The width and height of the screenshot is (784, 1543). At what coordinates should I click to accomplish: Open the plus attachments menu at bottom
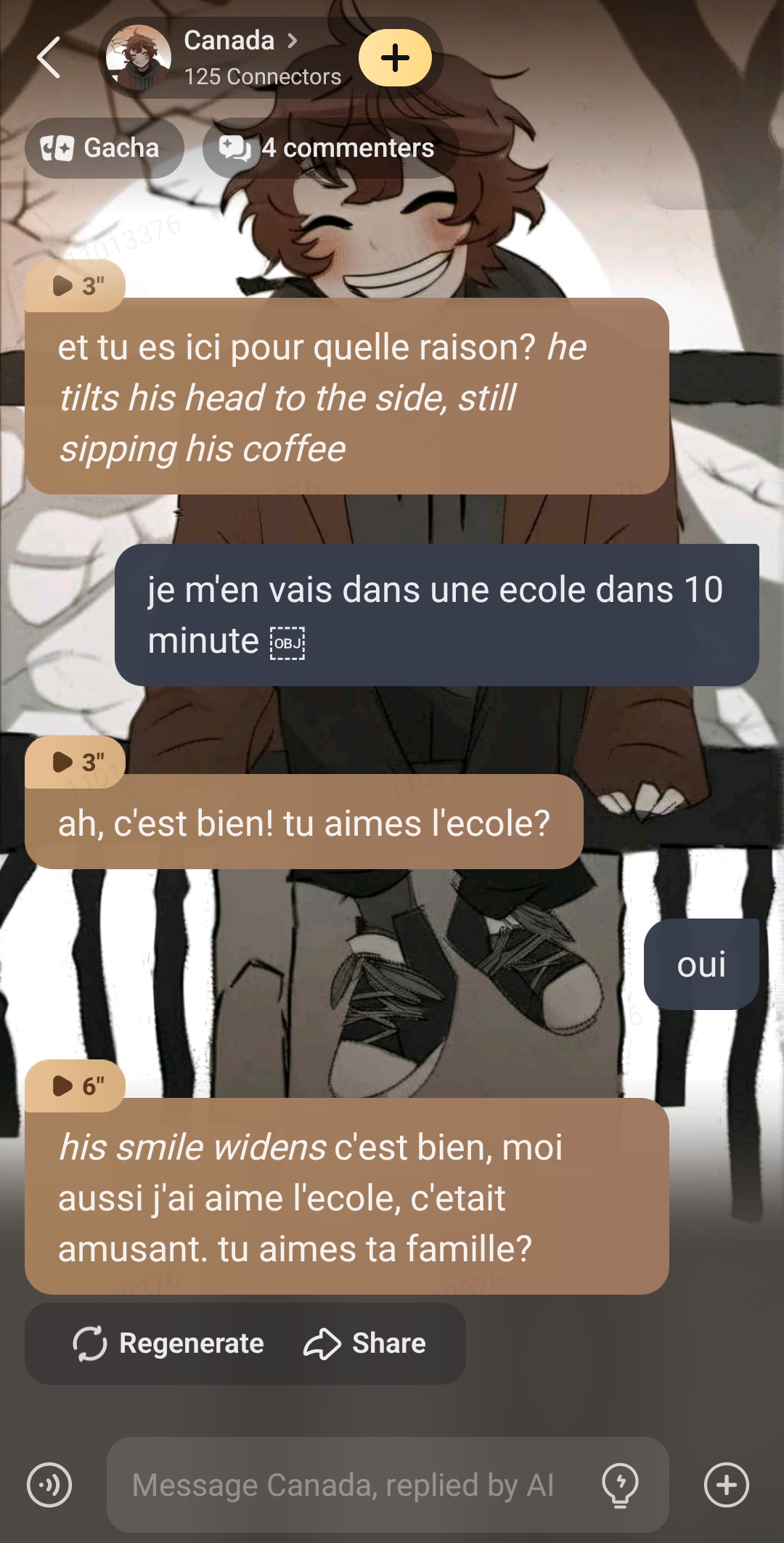coord(726,1485)
